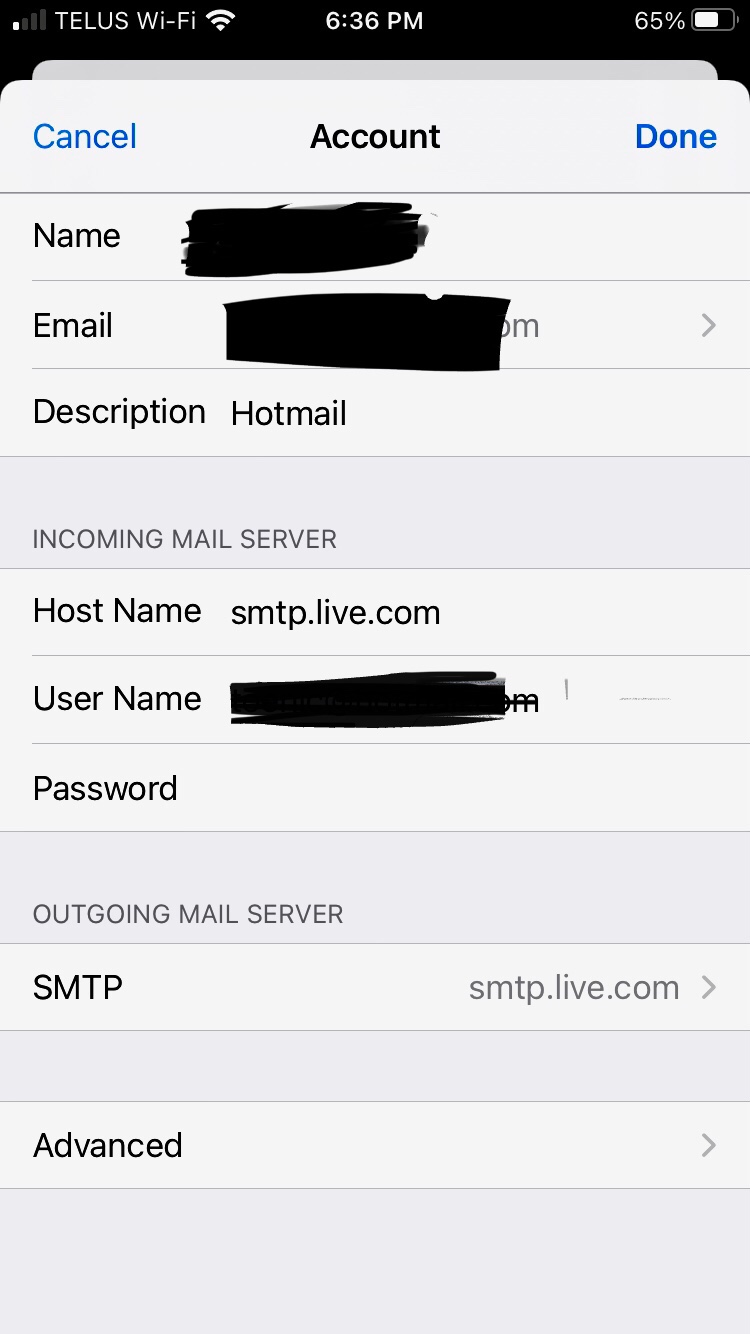Open the Advanced settings row

pyautogui.click(x=375, y=1145)
